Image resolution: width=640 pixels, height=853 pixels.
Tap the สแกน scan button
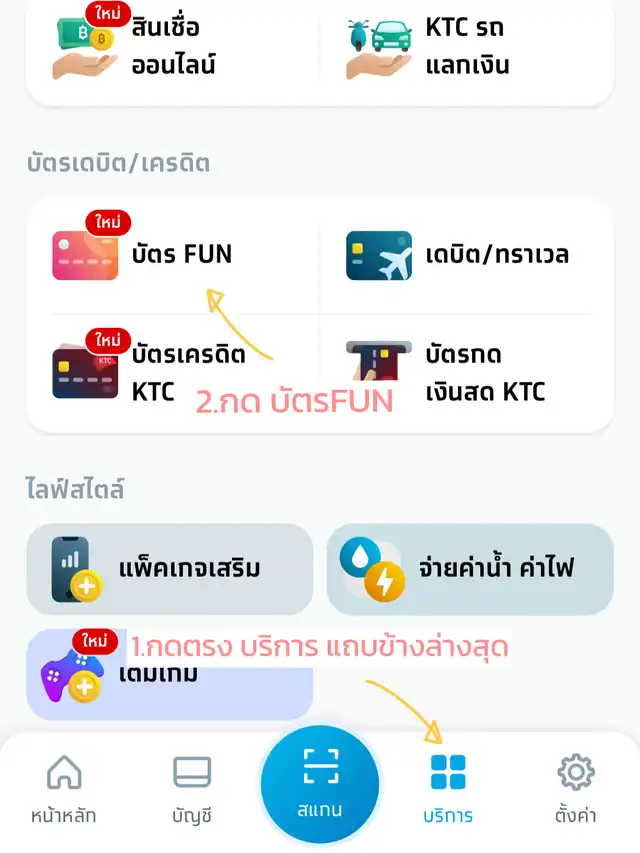pos(320,786)
